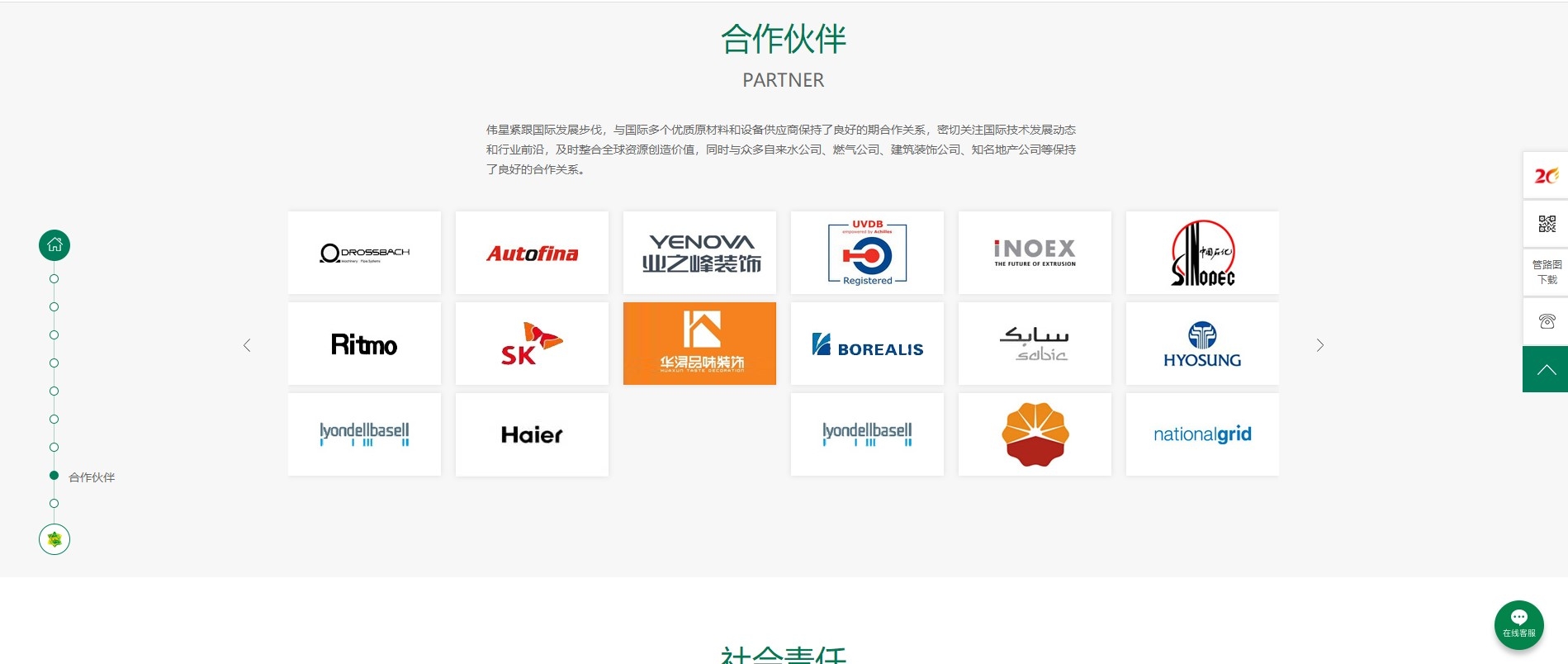Open the Haier partner tile
Image resolution: width=1568 pixels, height=664 pixels.
click(532, 434)
